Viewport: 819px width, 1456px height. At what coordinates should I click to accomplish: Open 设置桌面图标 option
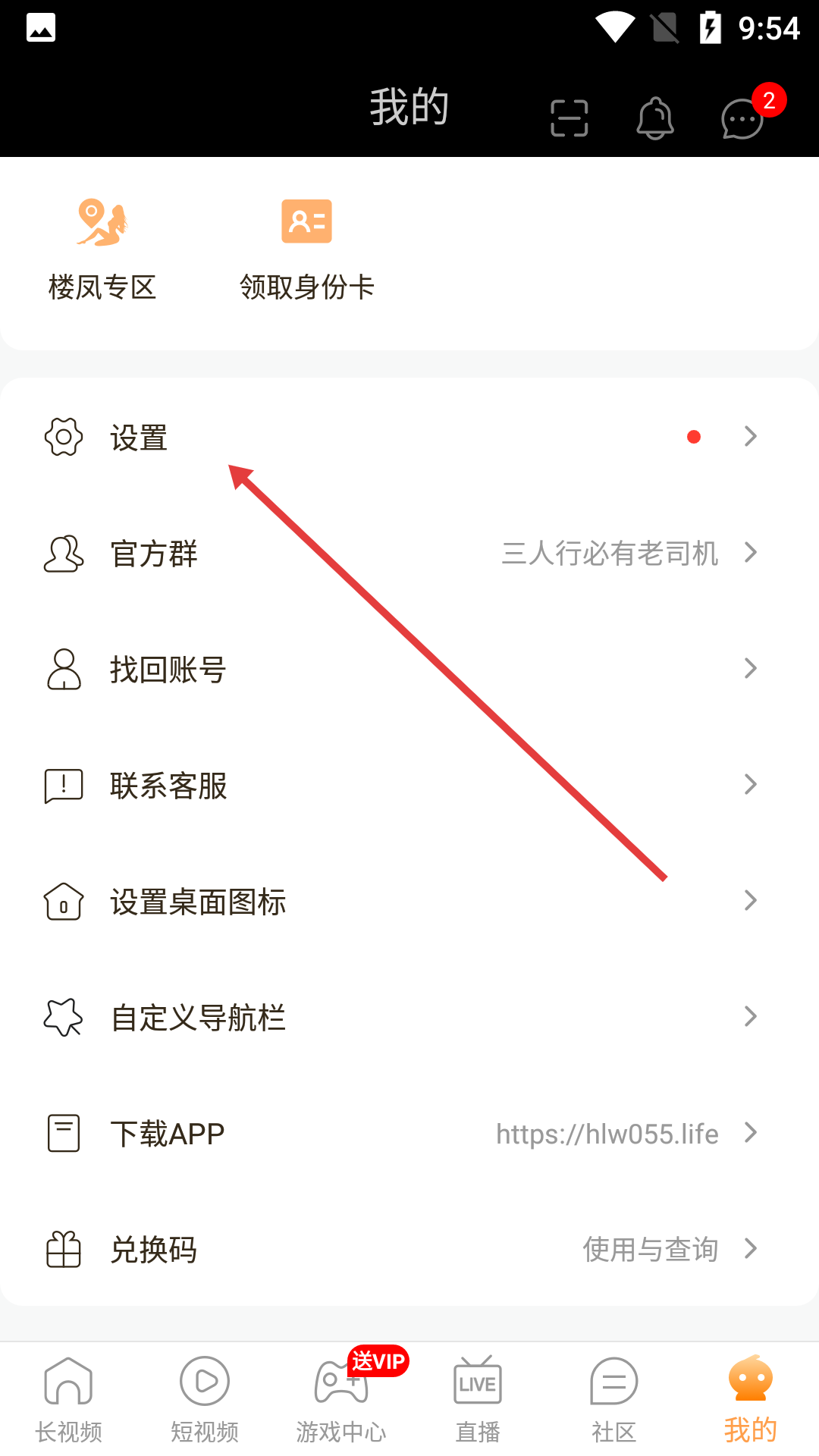point(198,902)
